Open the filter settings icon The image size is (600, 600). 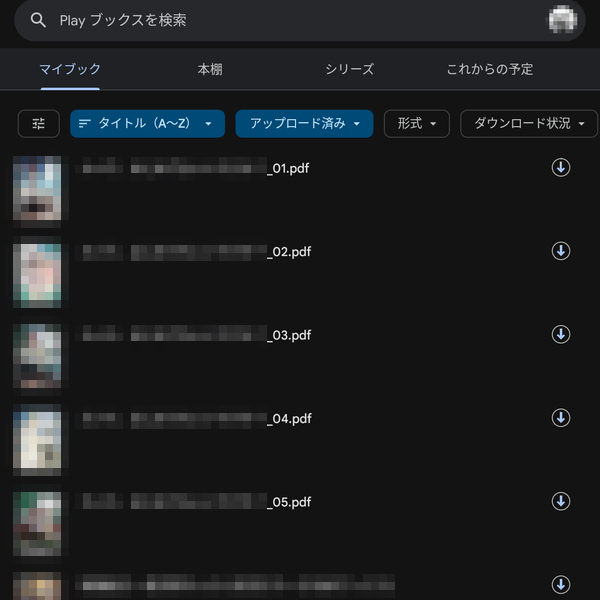click(39, 123)
